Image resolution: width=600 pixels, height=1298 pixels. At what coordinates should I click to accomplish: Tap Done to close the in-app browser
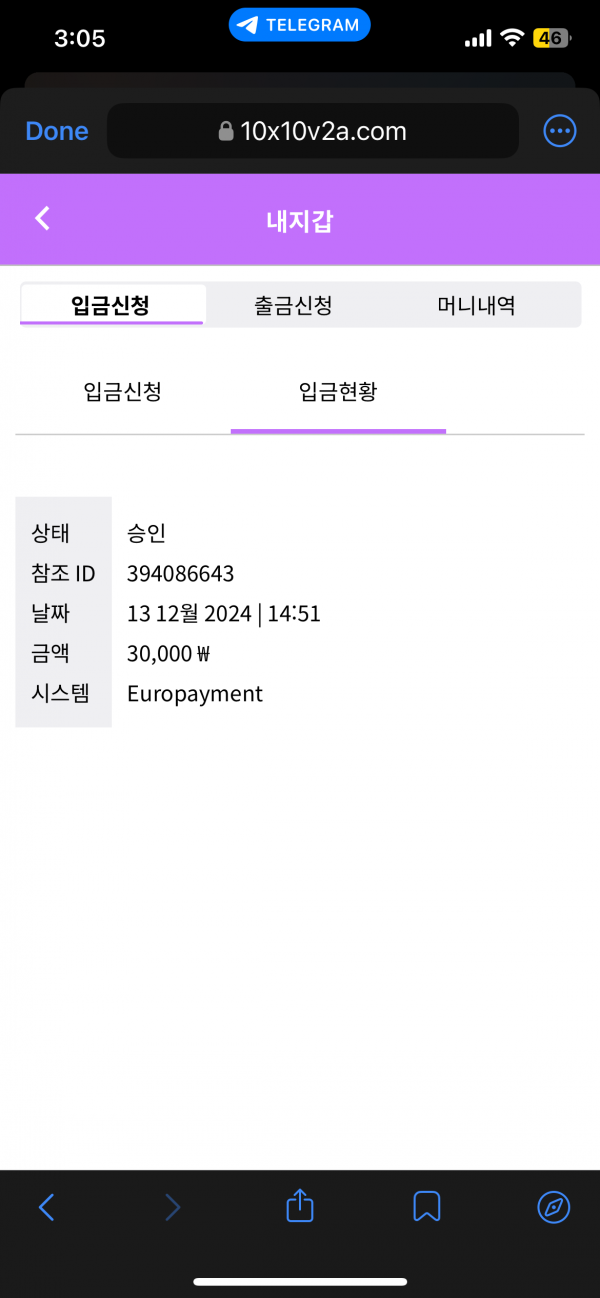coord(57,131)
